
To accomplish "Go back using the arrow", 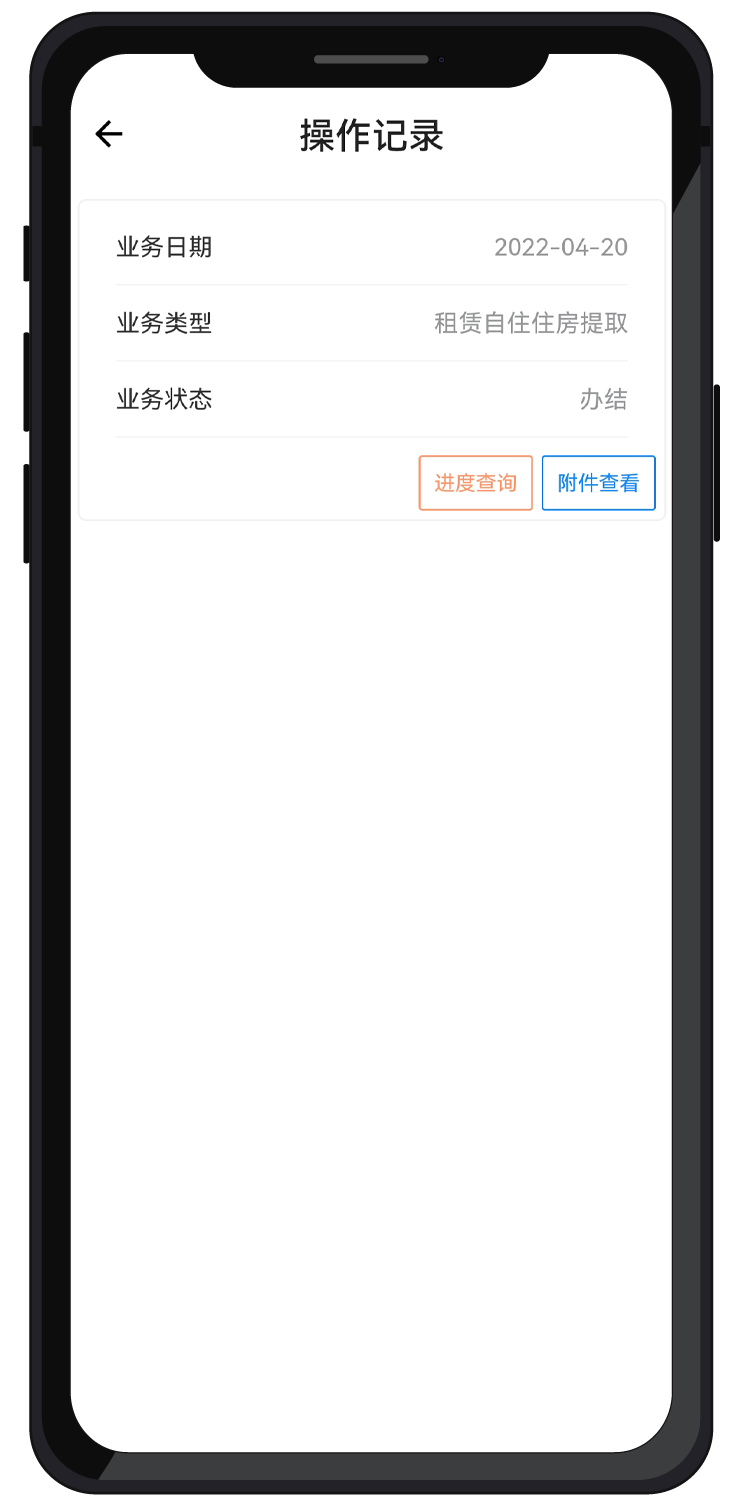I will pyautogui.click(x=109, y=134).
